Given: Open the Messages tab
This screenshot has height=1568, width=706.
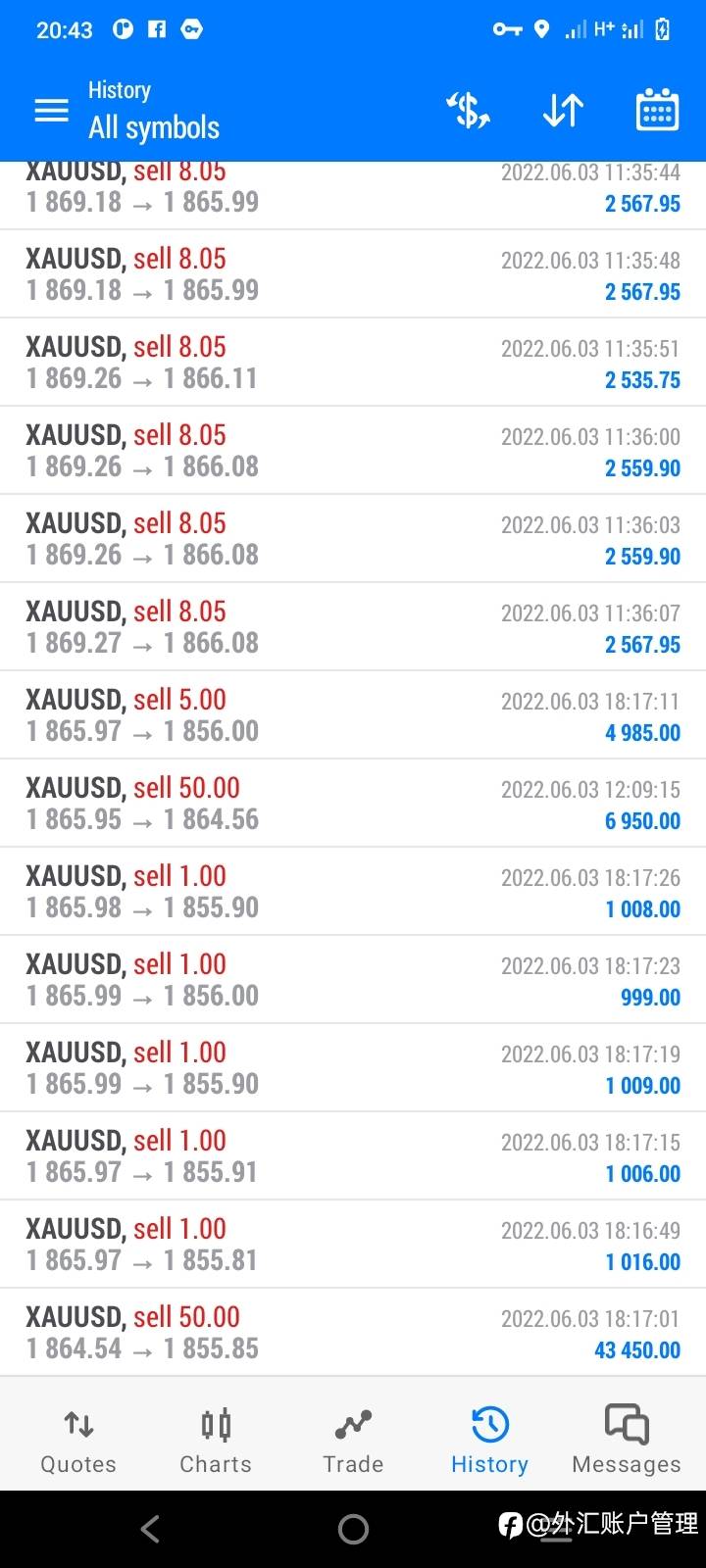Looking at the screenshot, I should click(x=627, y=1441).
